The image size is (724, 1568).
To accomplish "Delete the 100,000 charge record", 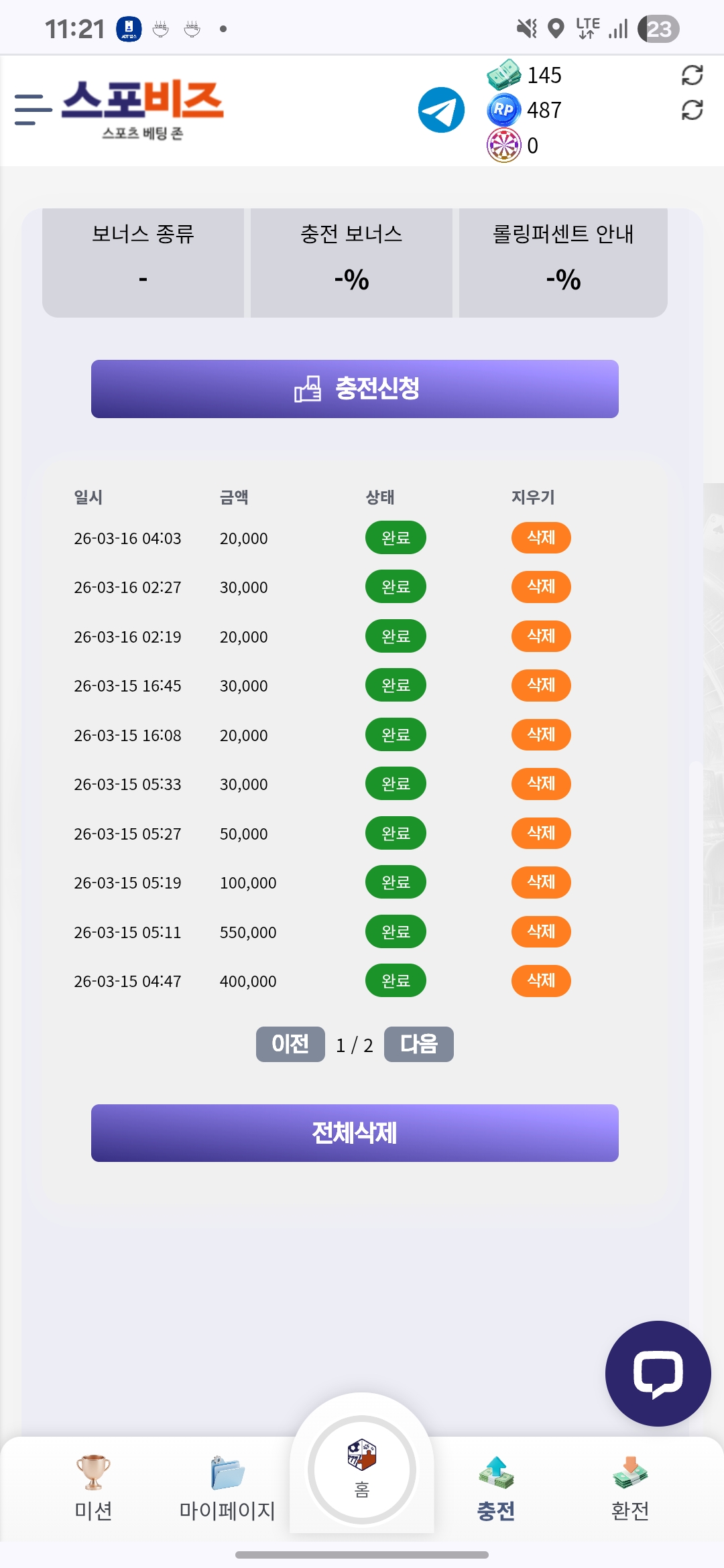I will click(x=541, y=883).
